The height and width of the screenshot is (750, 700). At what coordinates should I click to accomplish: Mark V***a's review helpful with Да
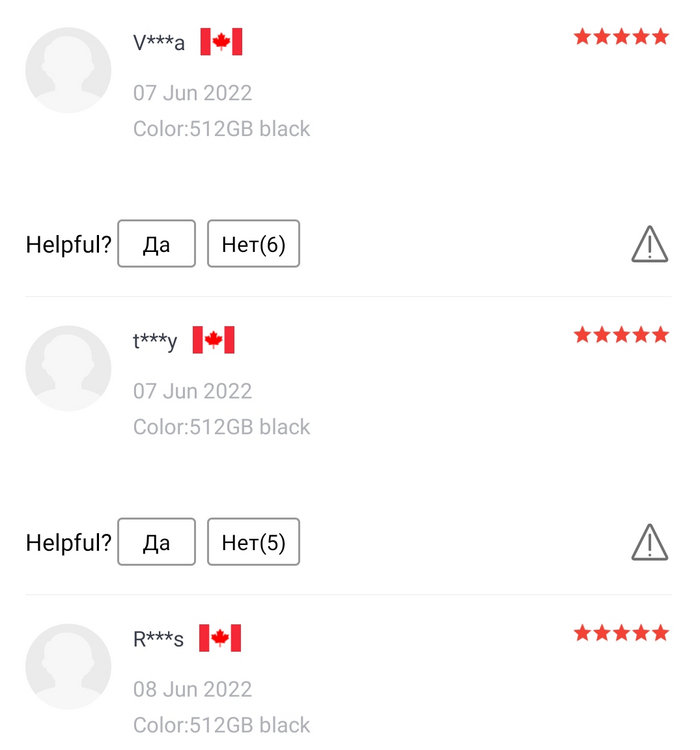pyautogui.click(x=156, y=245)
